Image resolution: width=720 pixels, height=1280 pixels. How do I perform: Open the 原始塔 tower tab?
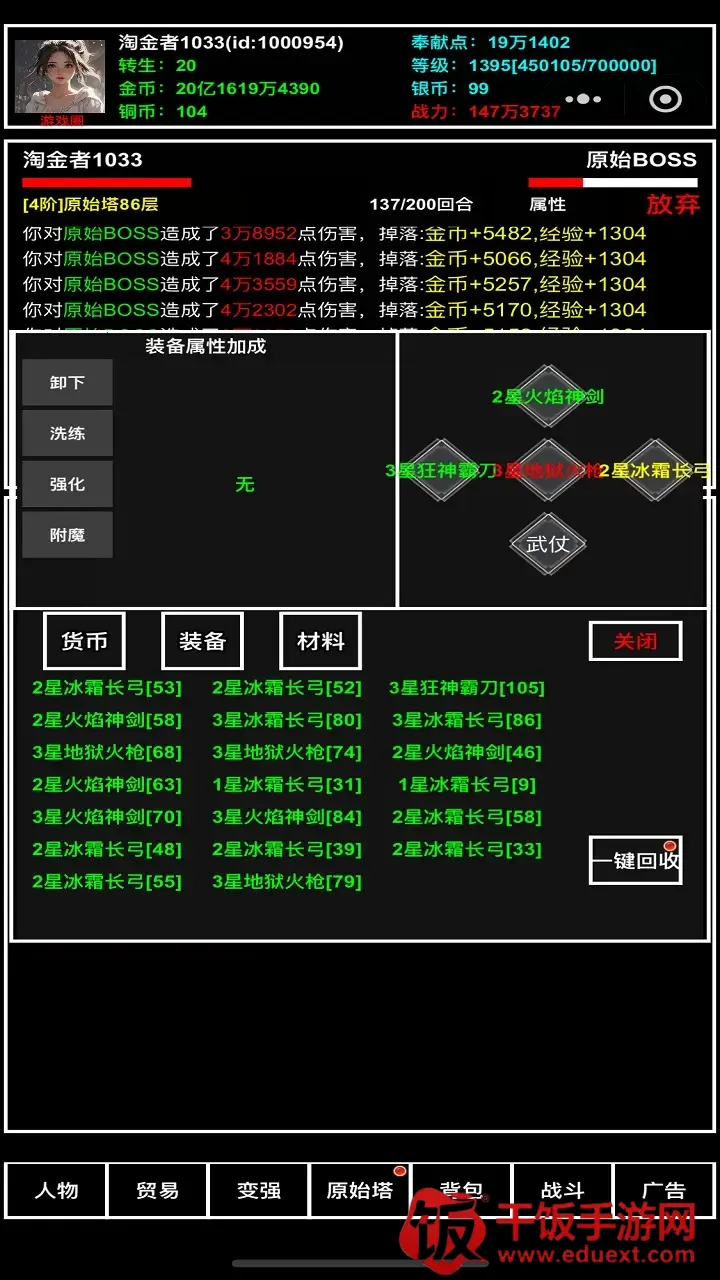[x=360, y=1190]
